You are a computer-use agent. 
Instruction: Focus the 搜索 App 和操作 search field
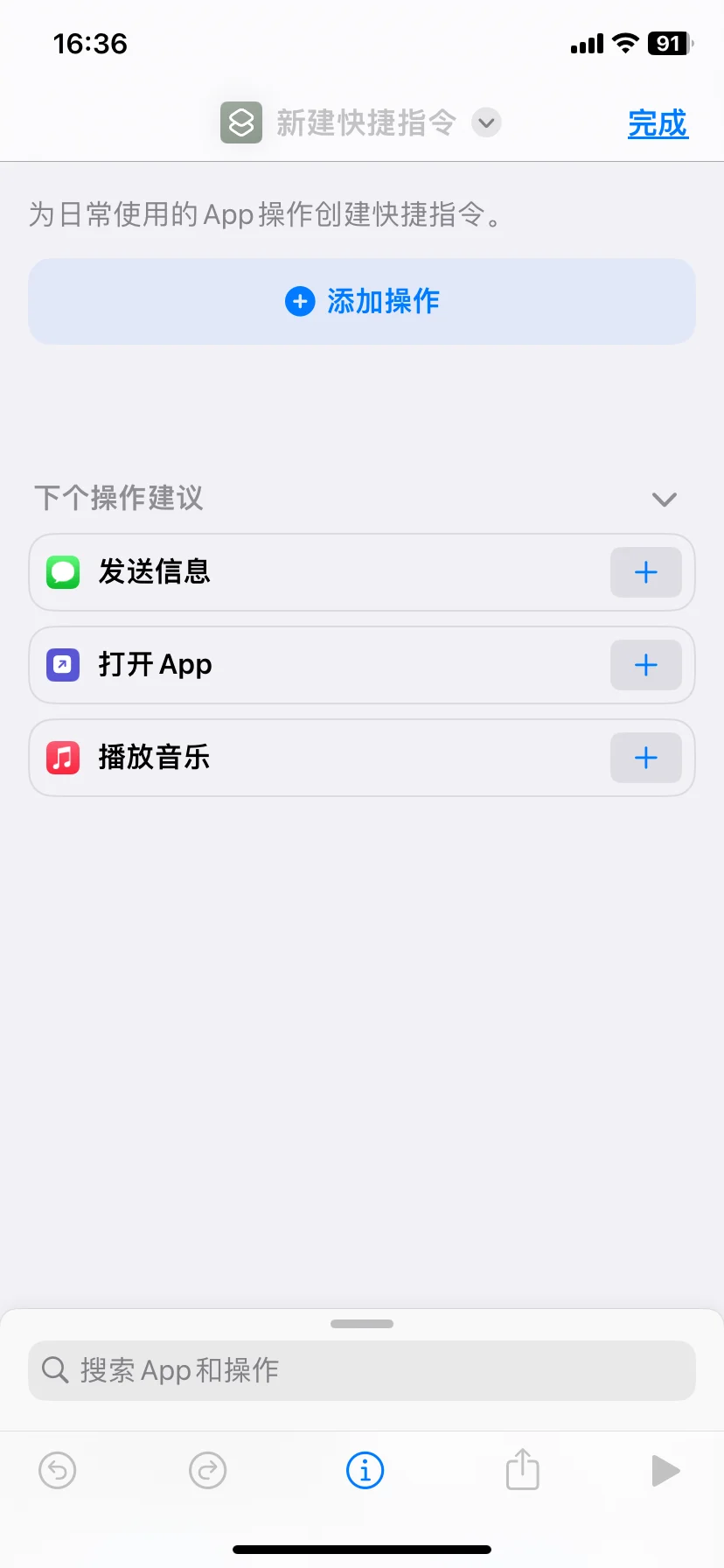(362, 1370)
